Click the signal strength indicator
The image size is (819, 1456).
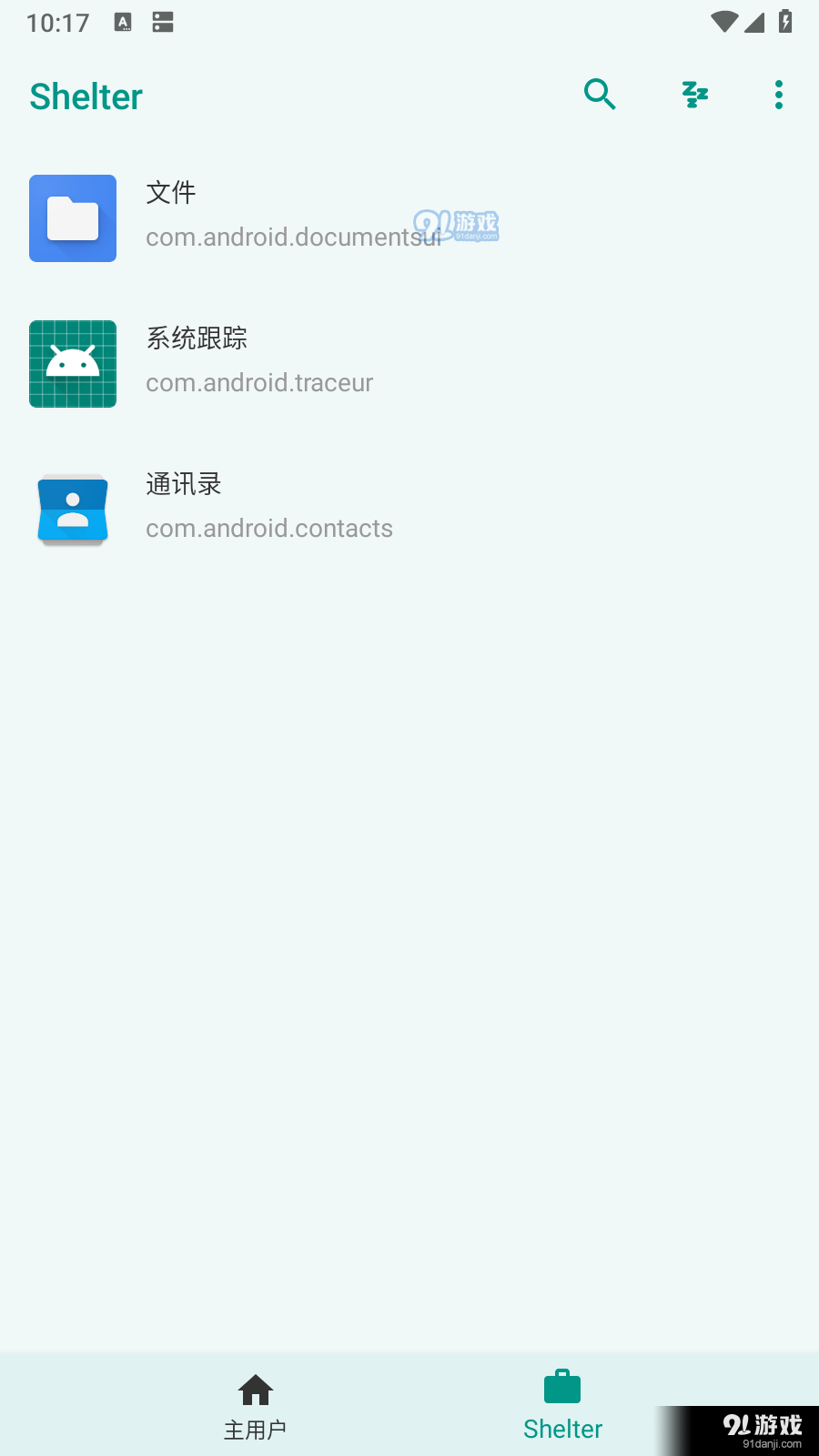click(755, 25)
